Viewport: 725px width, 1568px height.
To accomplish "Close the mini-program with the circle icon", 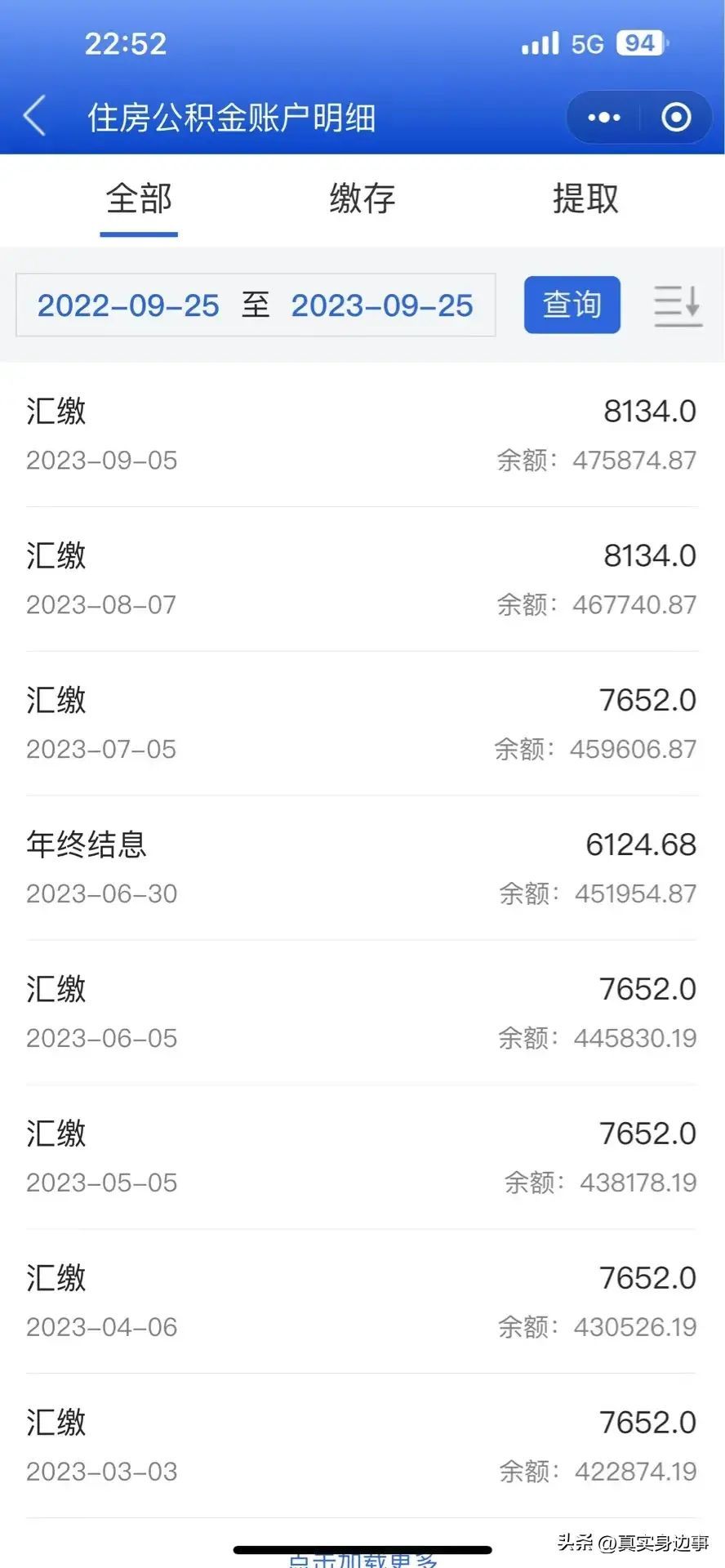I will click(676, 118).
